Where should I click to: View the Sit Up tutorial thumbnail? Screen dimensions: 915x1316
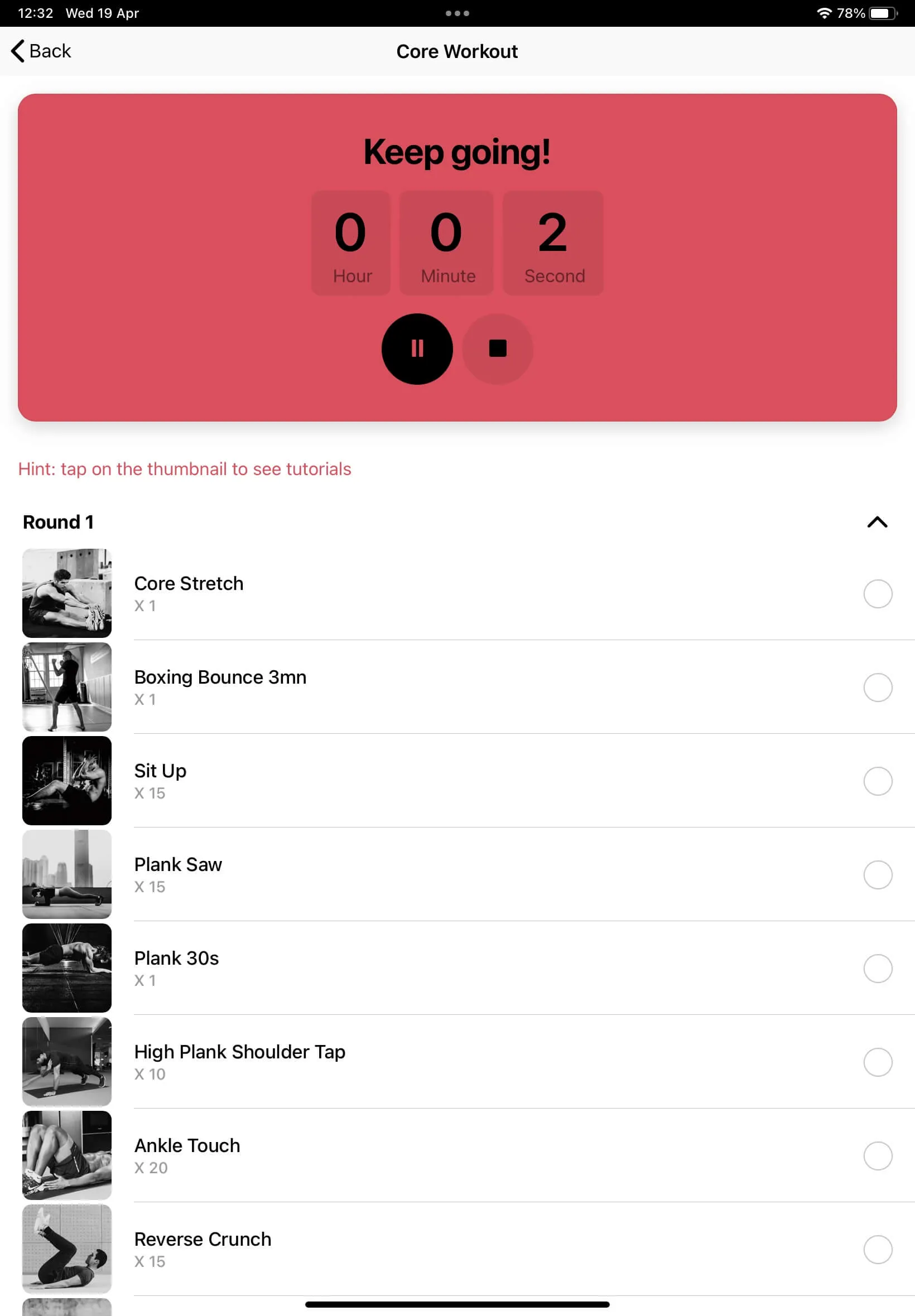[67, 780]
